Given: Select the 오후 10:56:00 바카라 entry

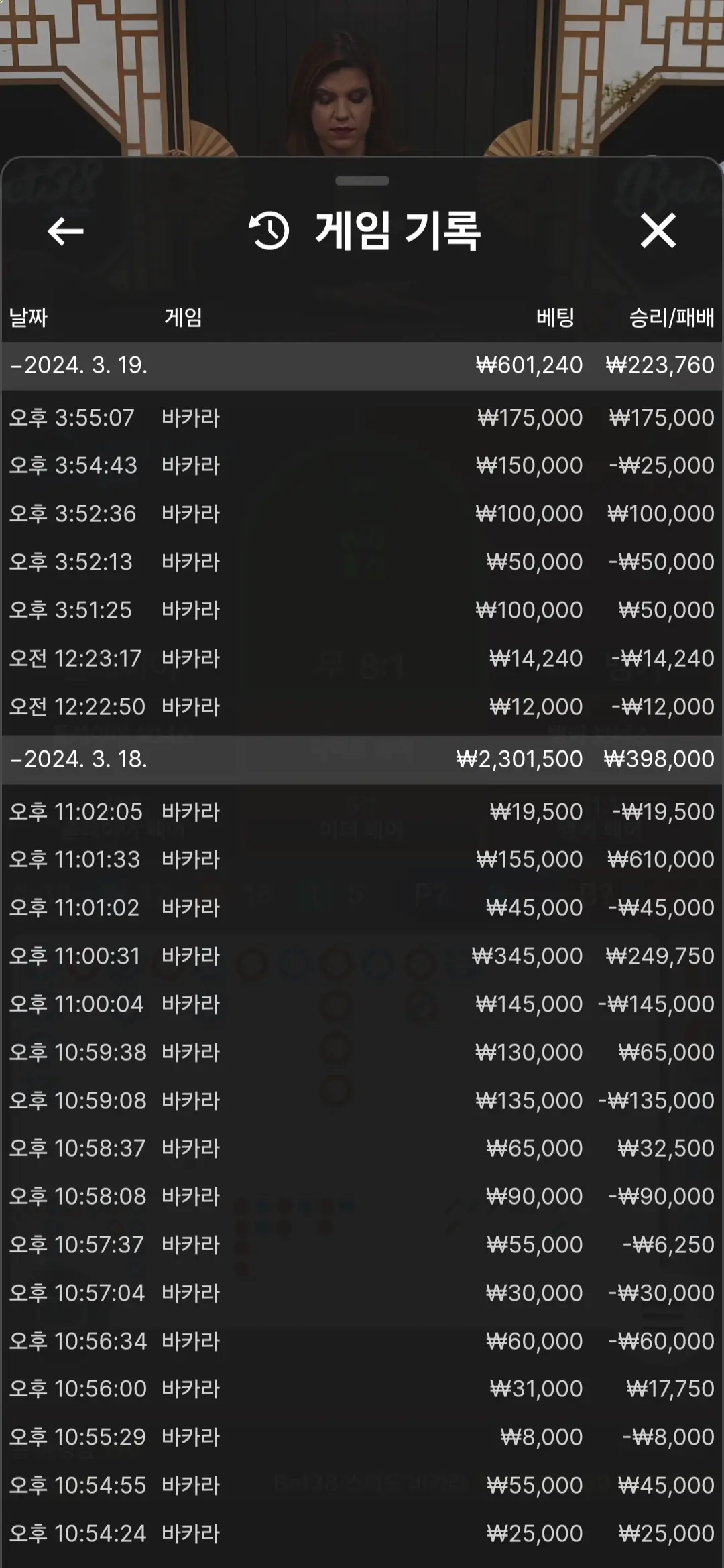Looking at the screenshot, I should point(362,1389).
